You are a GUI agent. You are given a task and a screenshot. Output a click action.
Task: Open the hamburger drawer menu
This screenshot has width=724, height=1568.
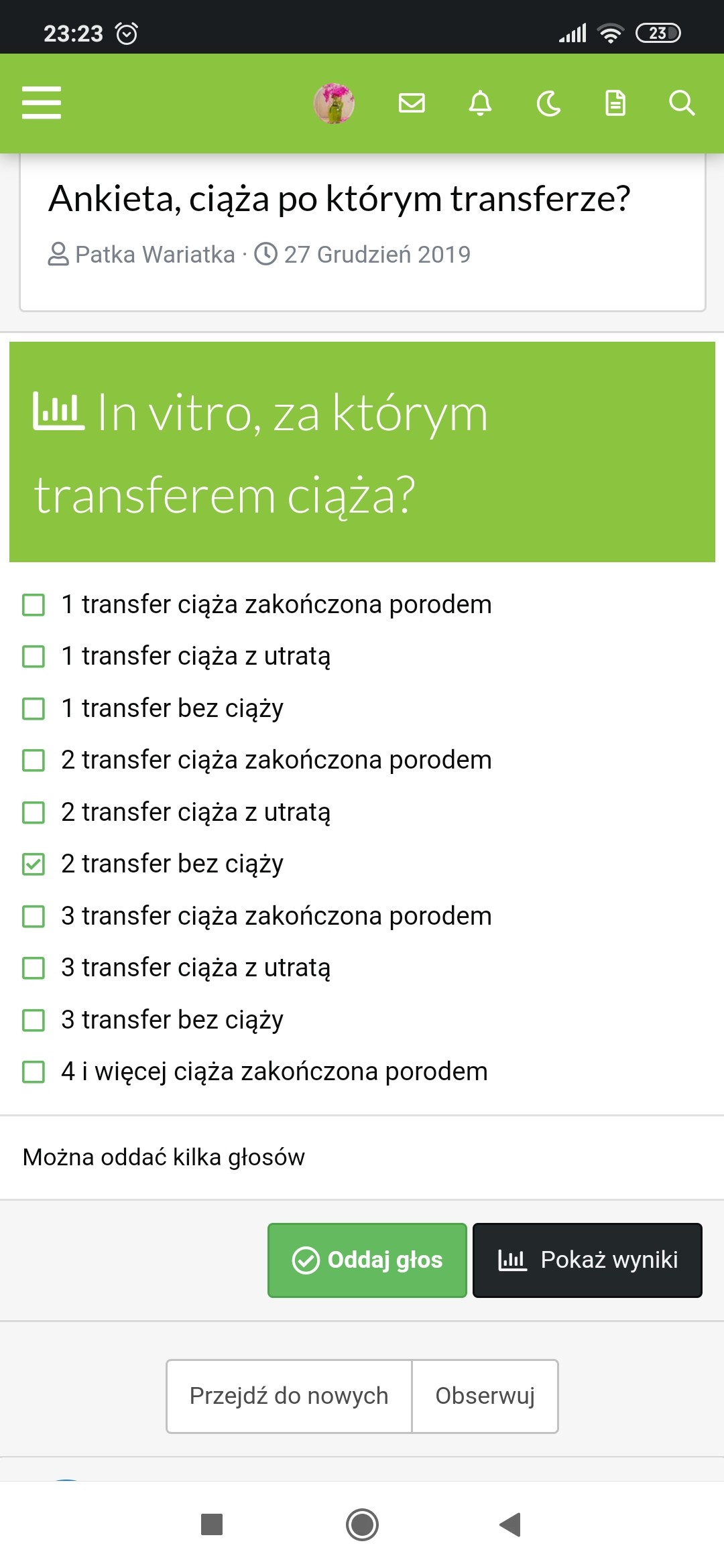coord(42,103)
